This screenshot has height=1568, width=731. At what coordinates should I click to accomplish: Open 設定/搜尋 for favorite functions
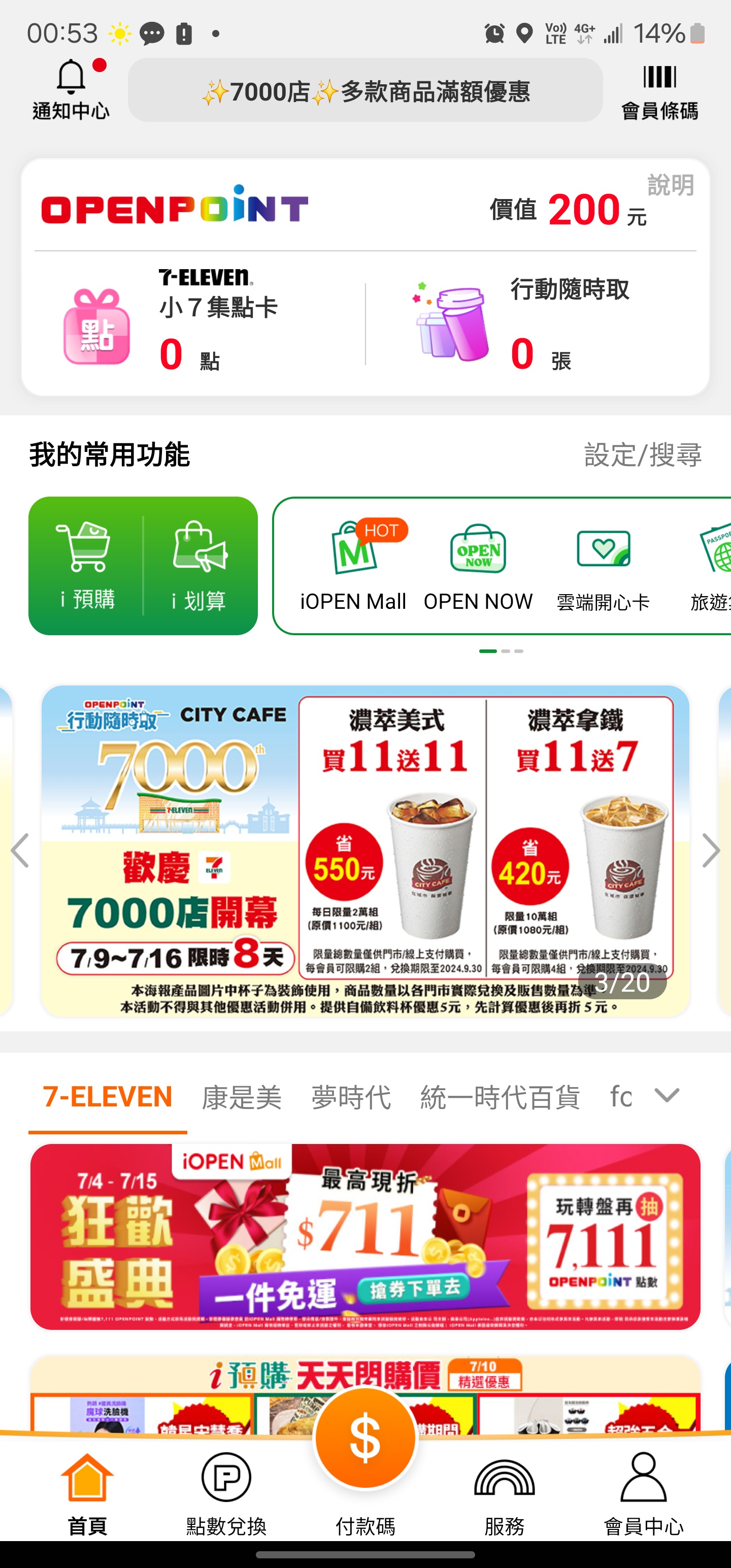click(x=643, y=454)
